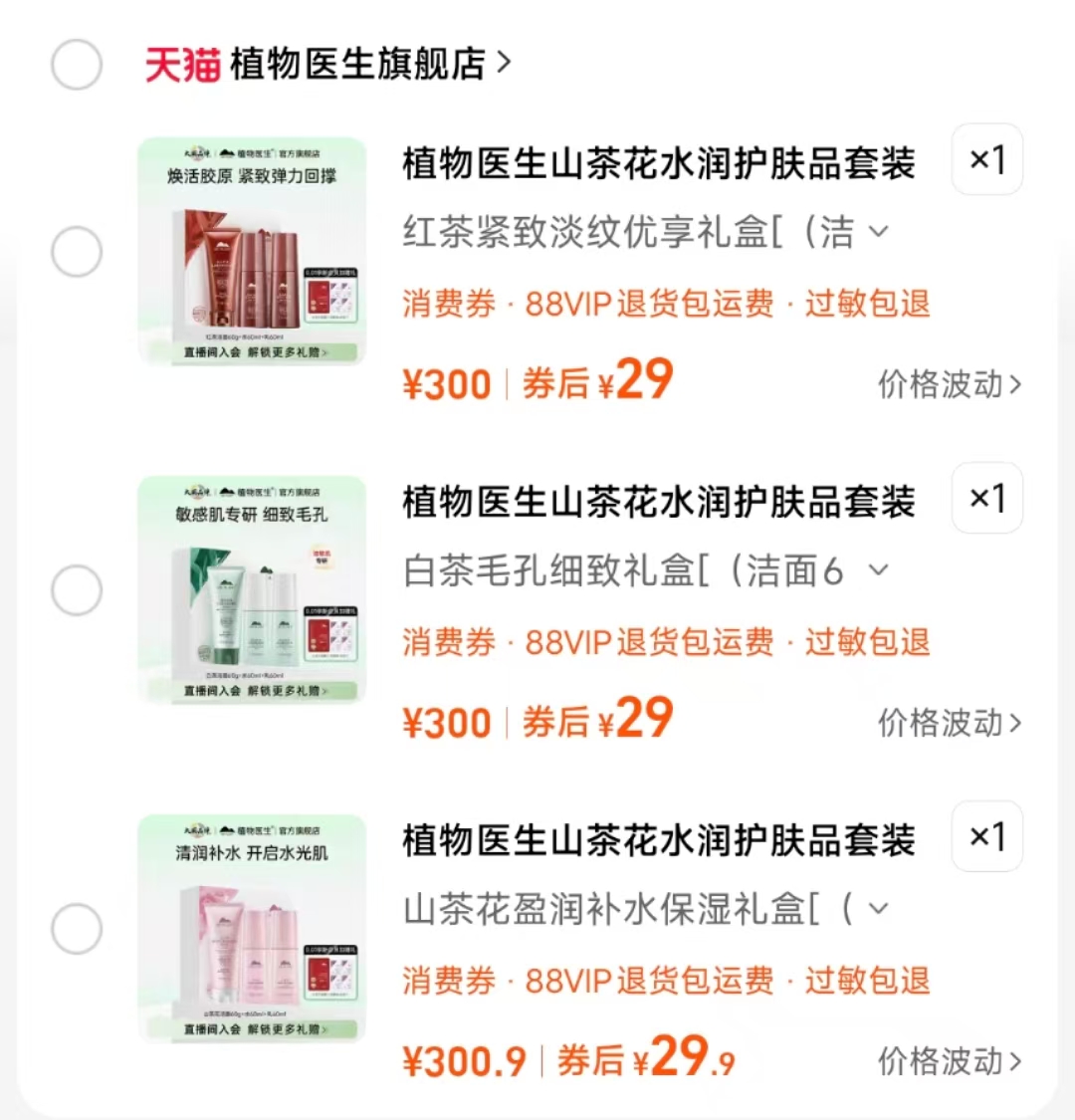Click the ×1 quantity on 白茶 gift box
The image size is (1075, 1120).
coord(985,499)
